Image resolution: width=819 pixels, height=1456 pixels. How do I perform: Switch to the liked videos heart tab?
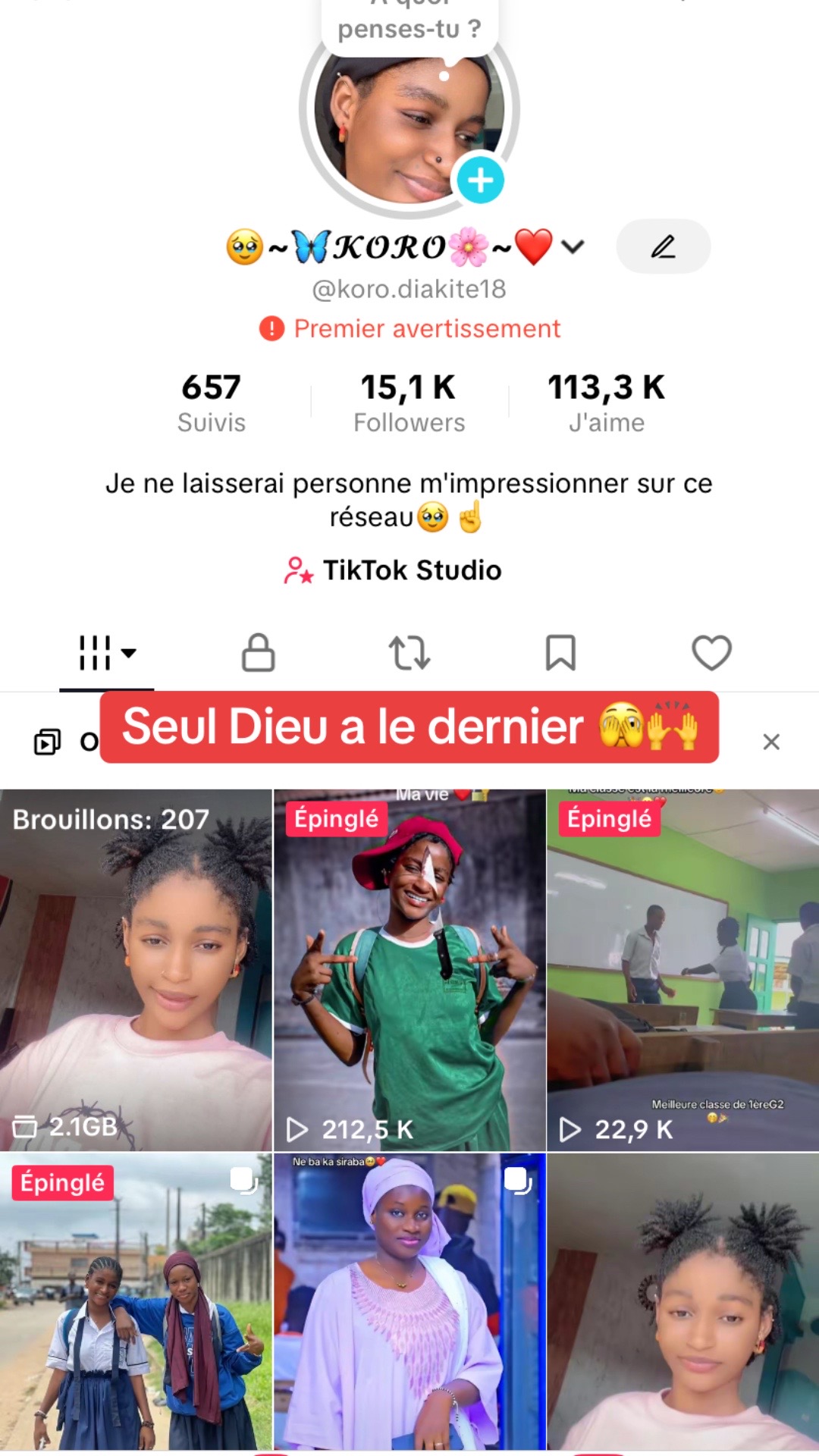tap(711, 653)
